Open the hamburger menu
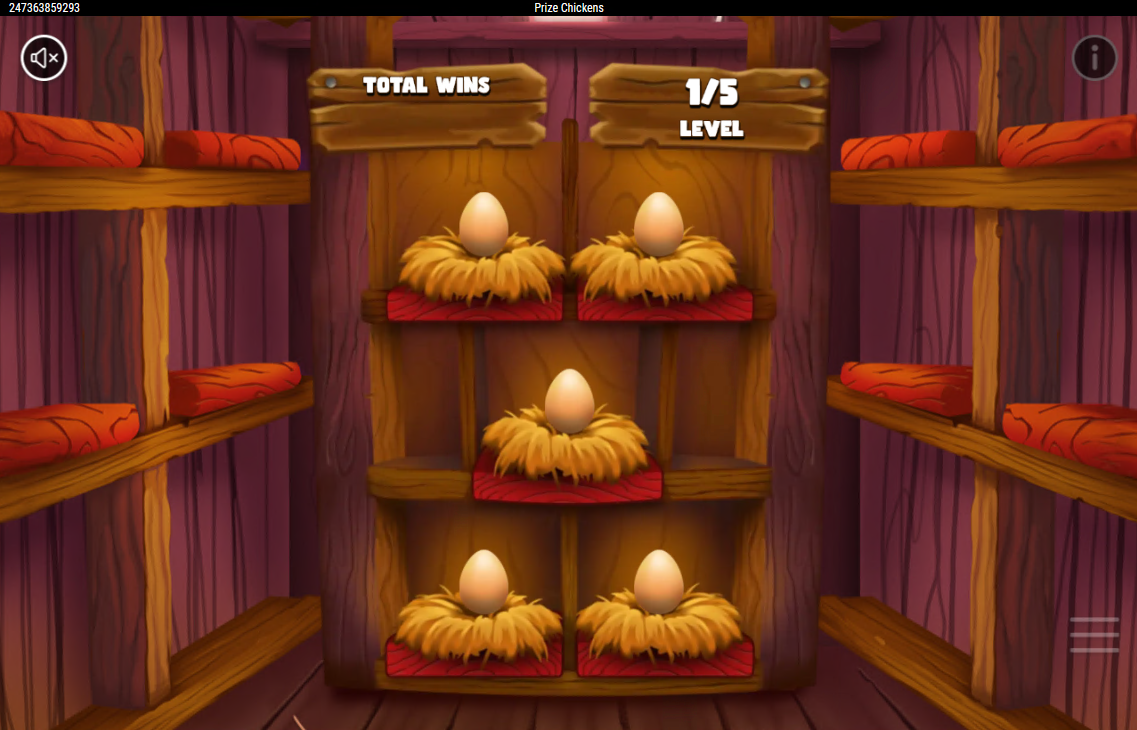This screenshot has height=730, width=1137. (x=1094, y=635)
